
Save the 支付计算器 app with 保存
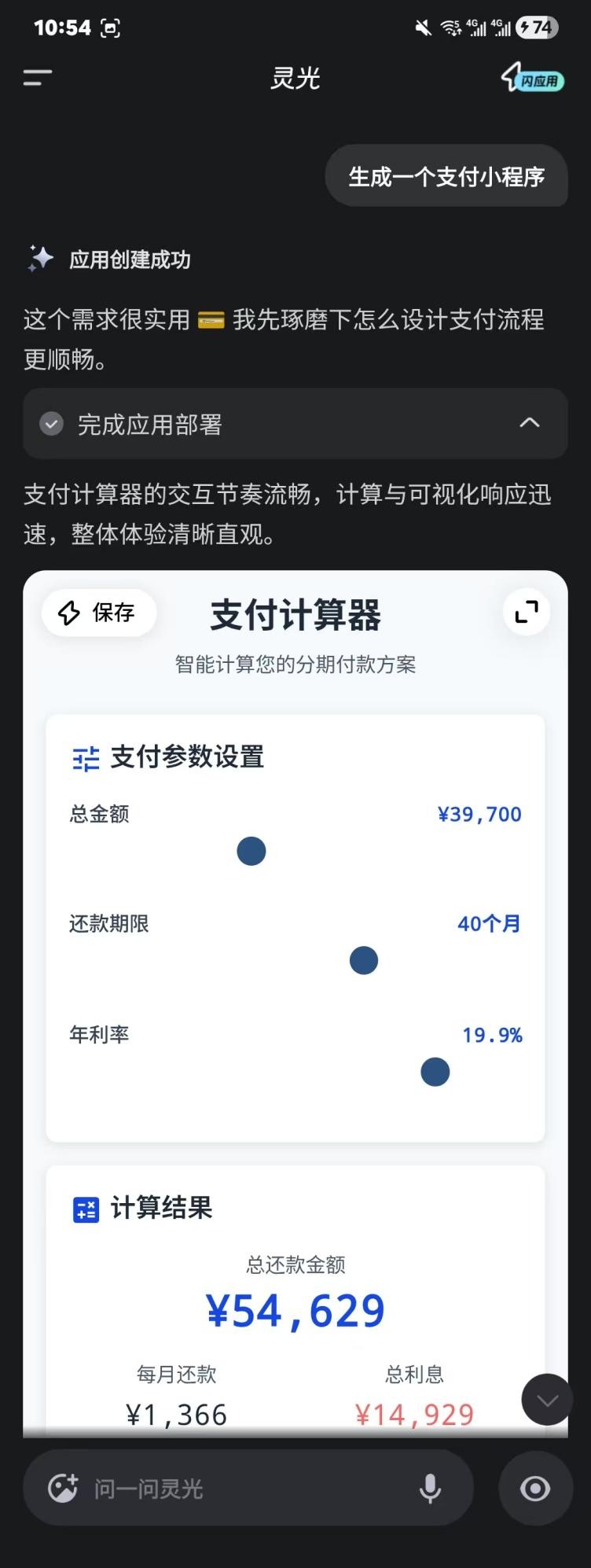click(x=99, y=613)
